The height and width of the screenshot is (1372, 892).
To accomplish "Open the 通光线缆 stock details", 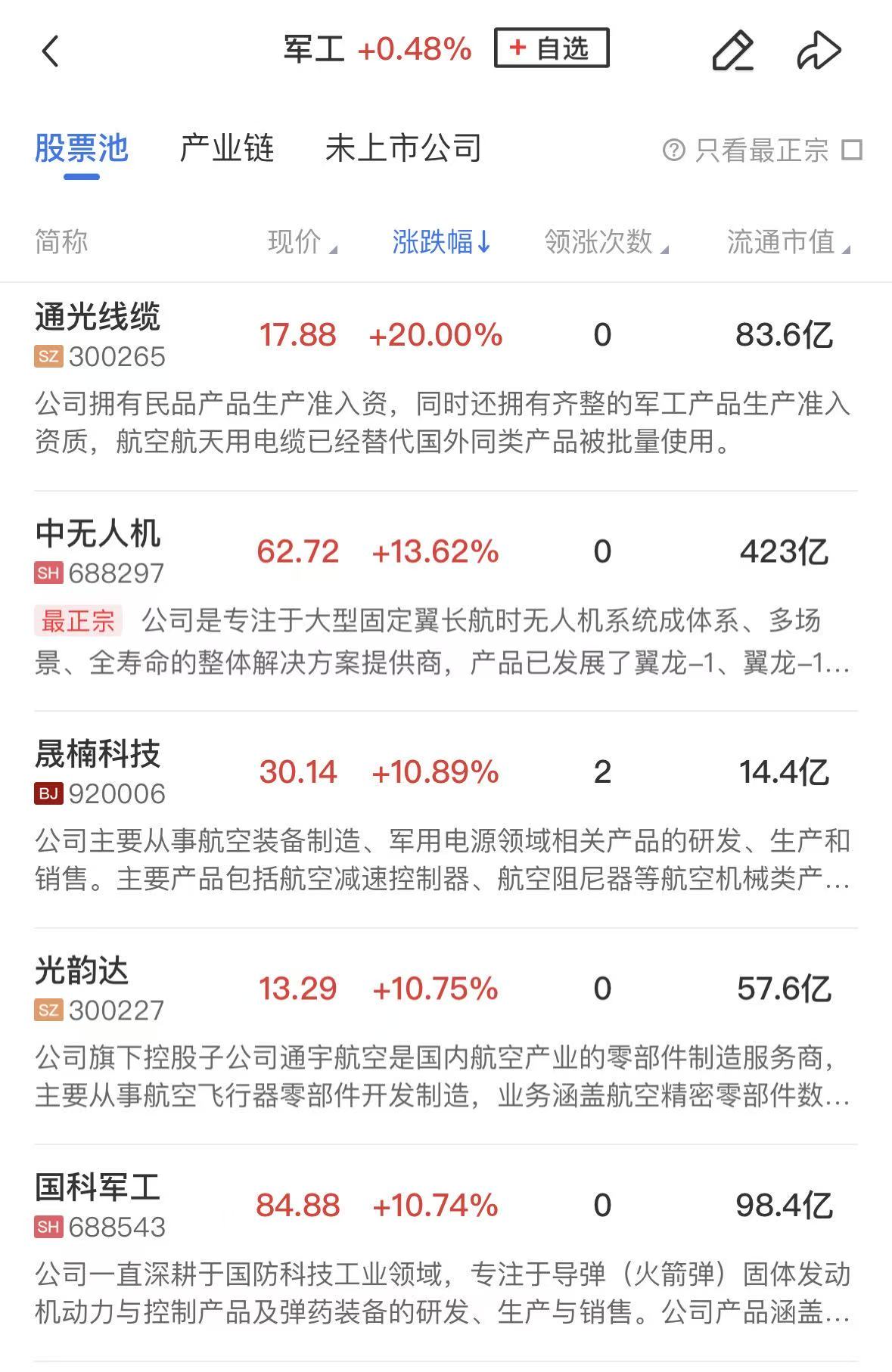I will pyautogui.click(x=98, y=318).
